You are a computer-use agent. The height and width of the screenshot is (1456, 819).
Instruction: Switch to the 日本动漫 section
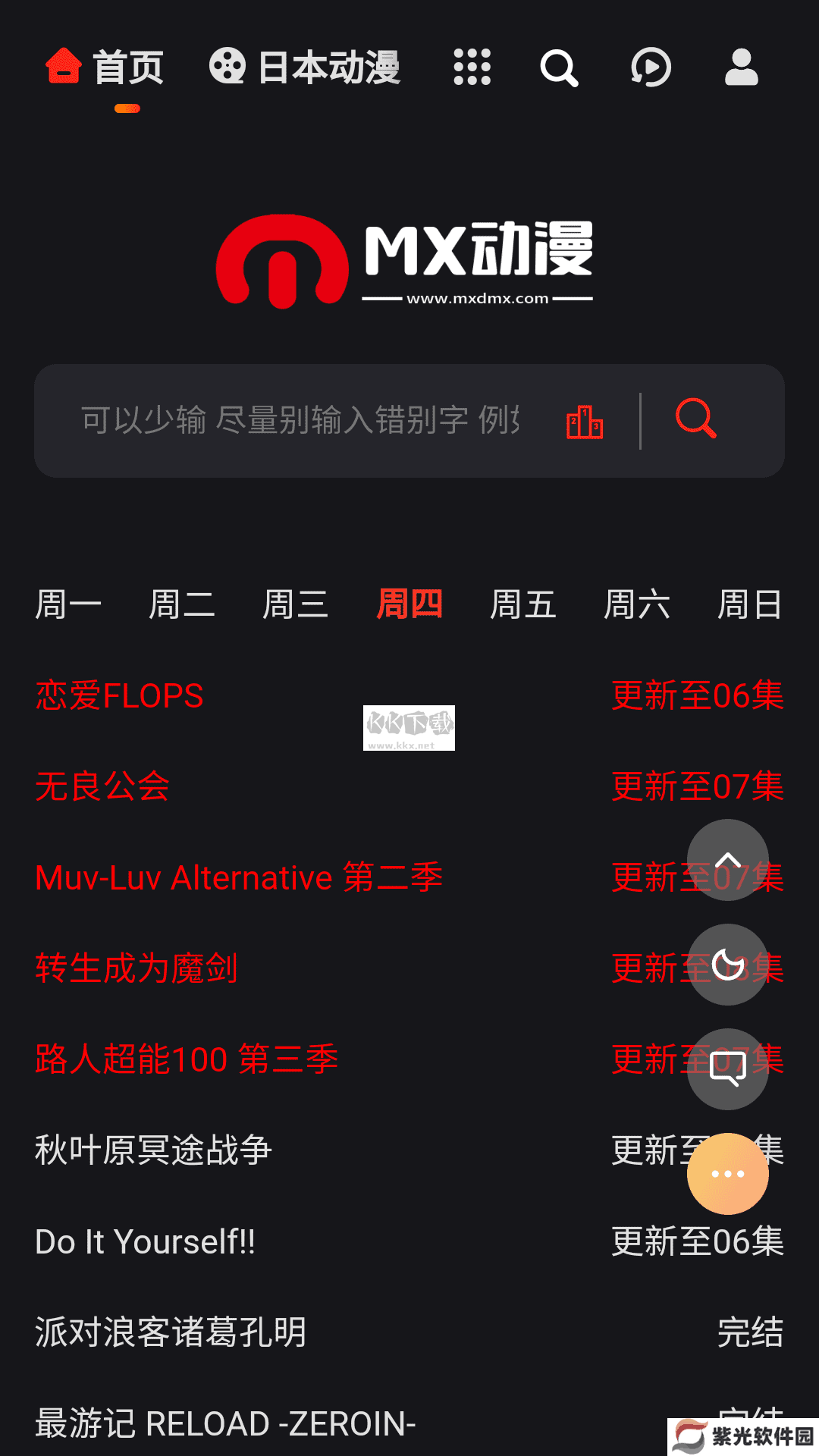click(305, 67)
